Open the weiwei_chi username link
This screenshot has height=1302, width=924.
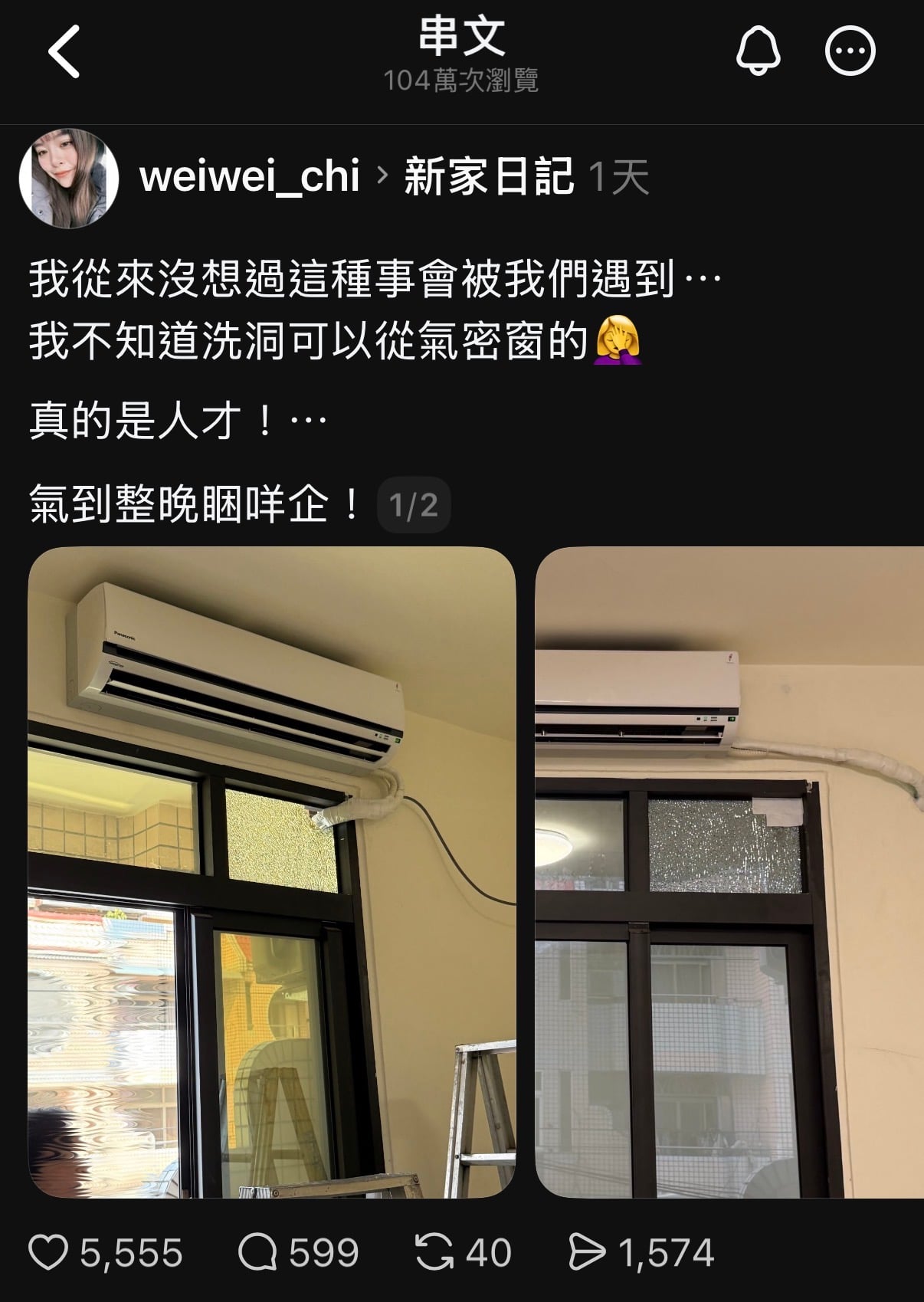[250, 176]
